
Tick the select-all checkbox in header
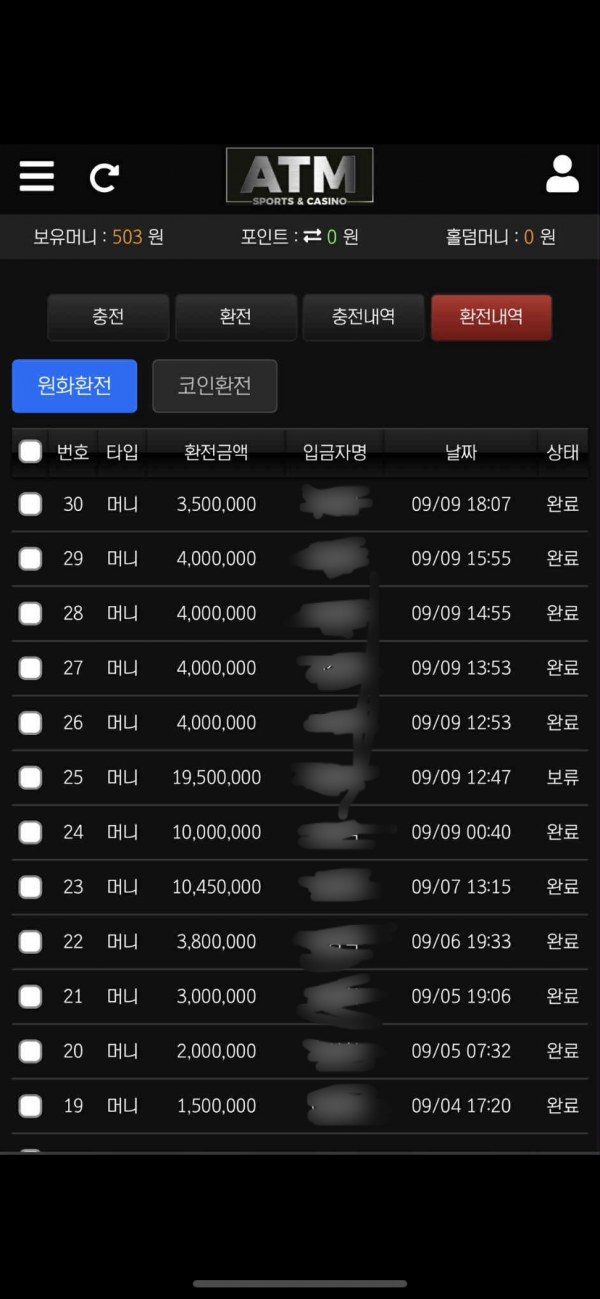click(31, 452)
